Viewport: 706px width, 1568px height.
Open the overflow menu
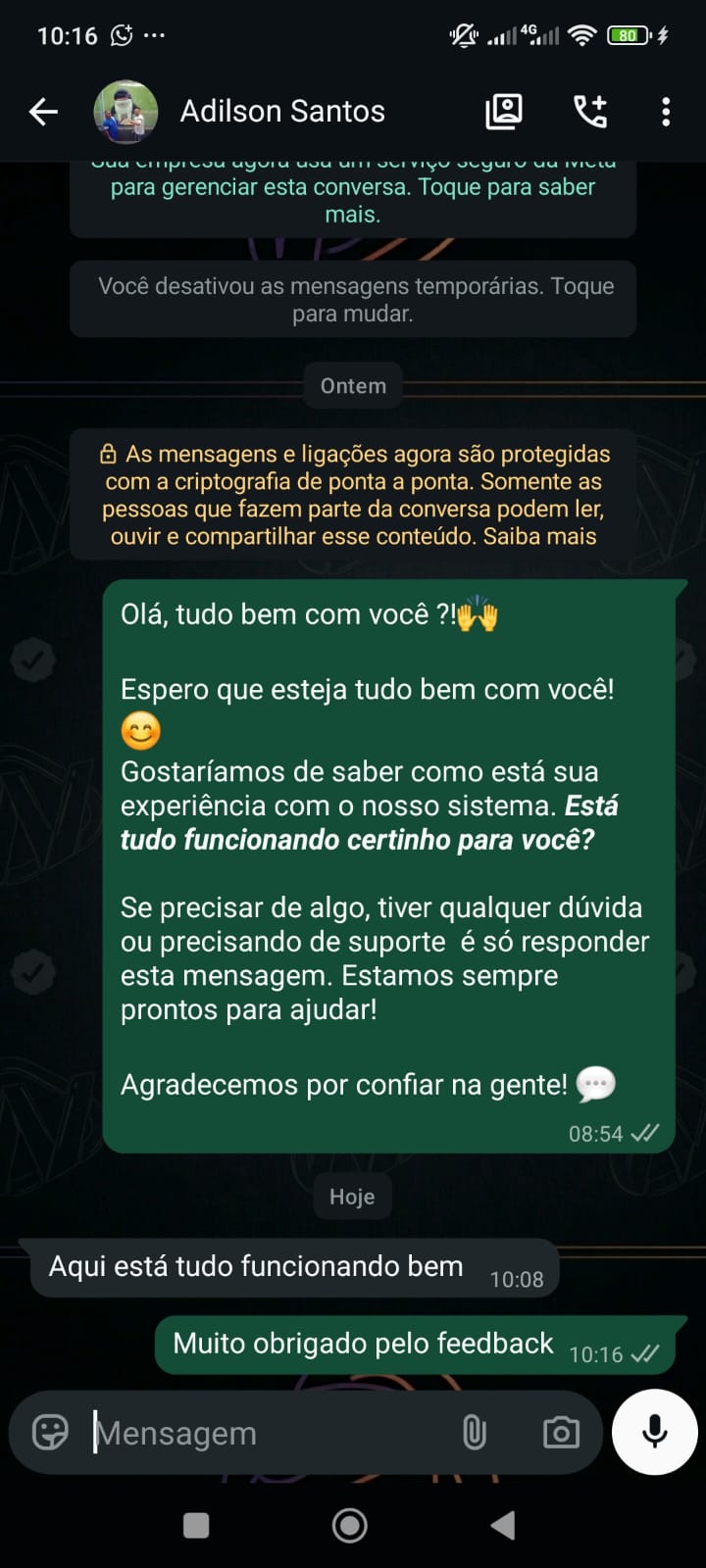click(666, 112)
